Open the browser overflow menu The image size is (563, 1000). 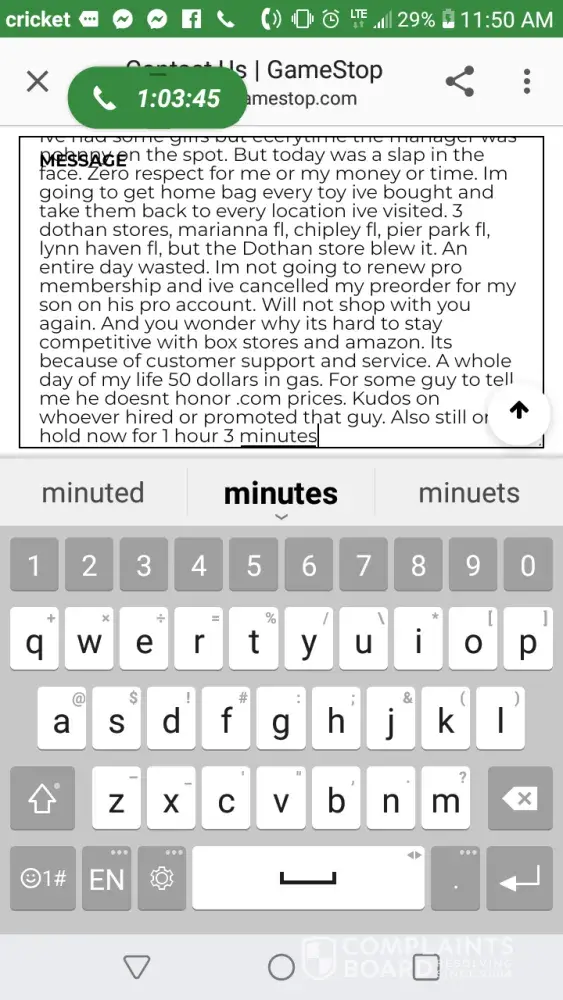pos(527,81)
